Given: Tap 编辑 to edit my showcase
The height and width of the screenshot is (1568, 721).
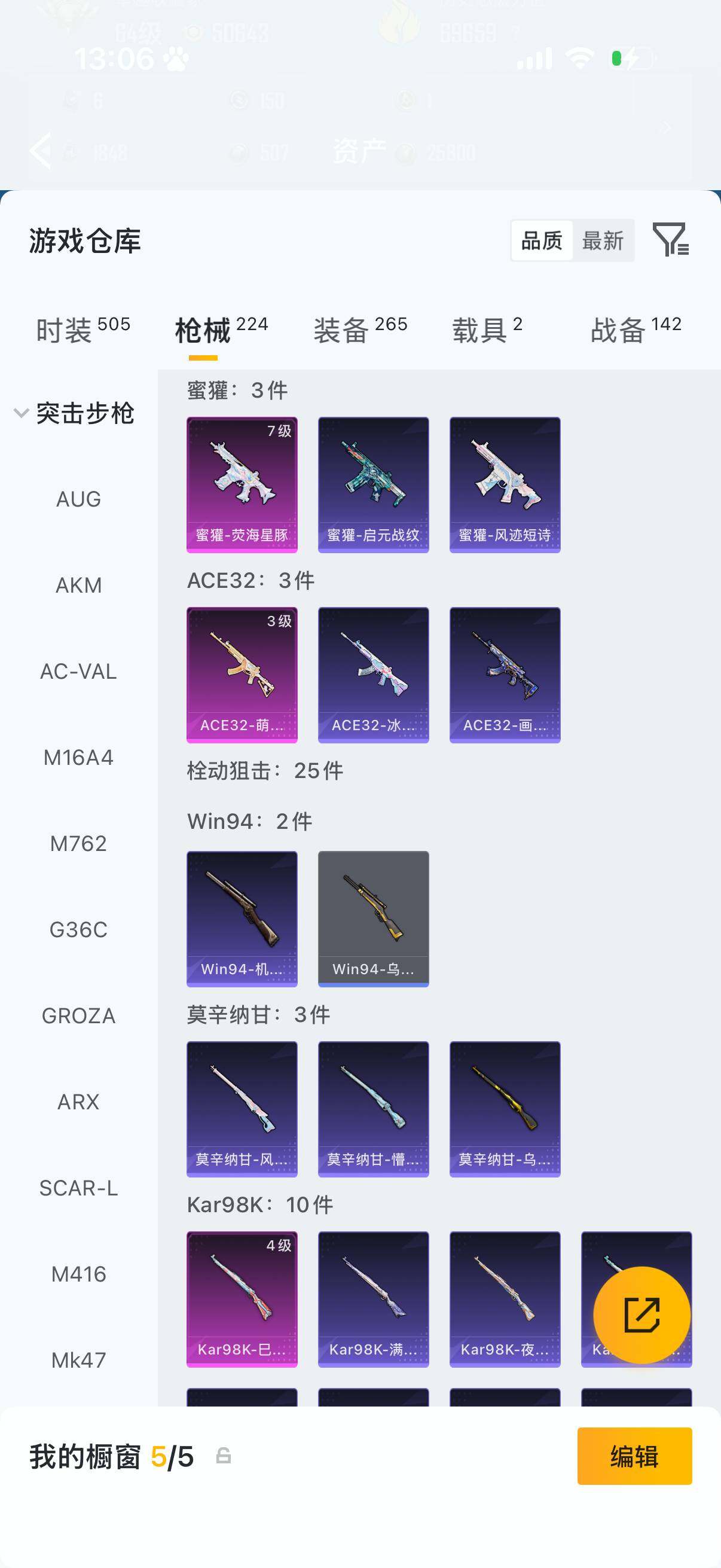Looking at the screenshot, I should tap(634, 1456).
